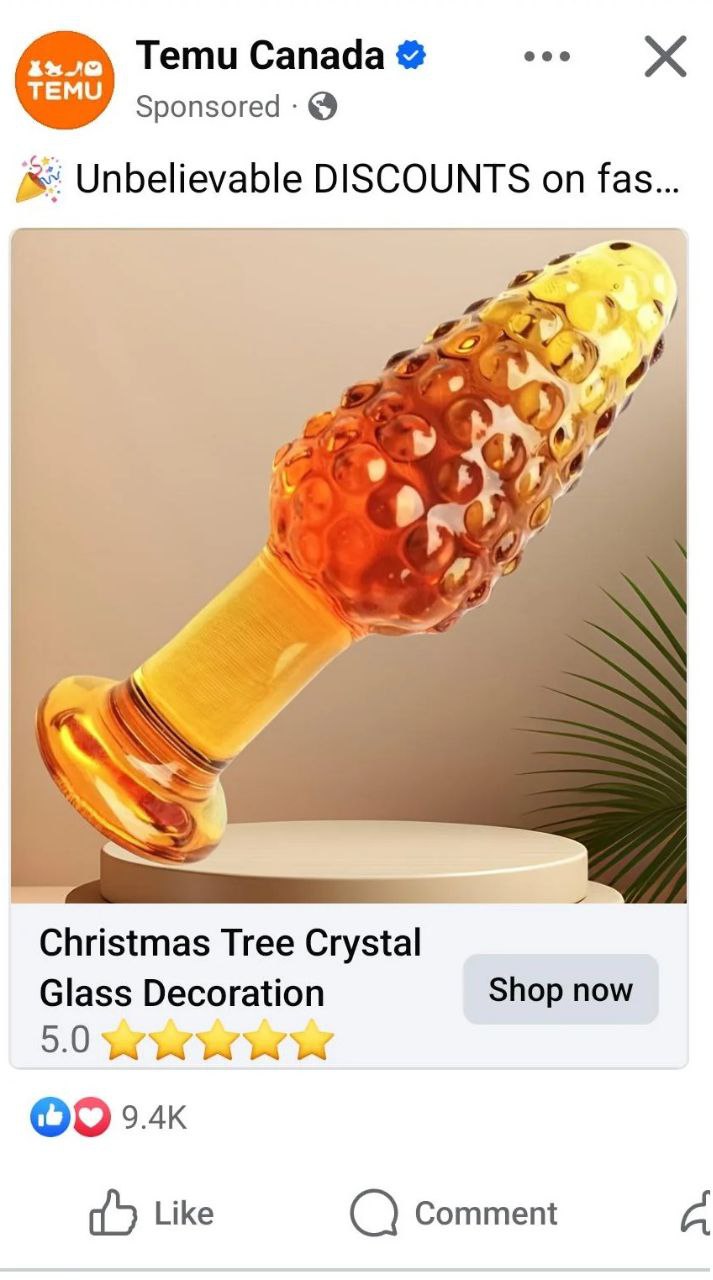Viewport: 713px width, 1280px height.
Task: Open Temu Canada profile picture
Action: pyautogui.click(x=65, y=80)
